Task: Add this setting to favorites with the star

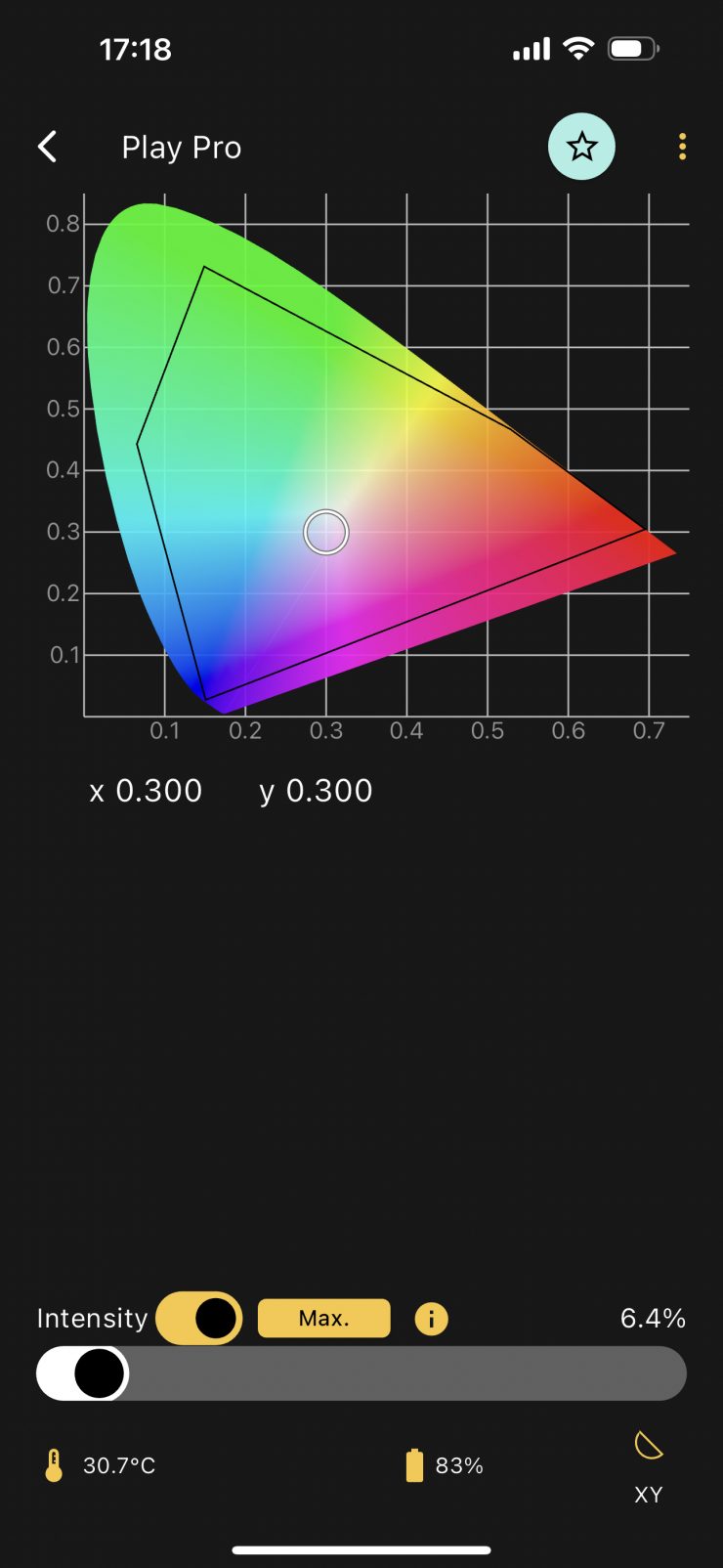Action: pos(581,147)
